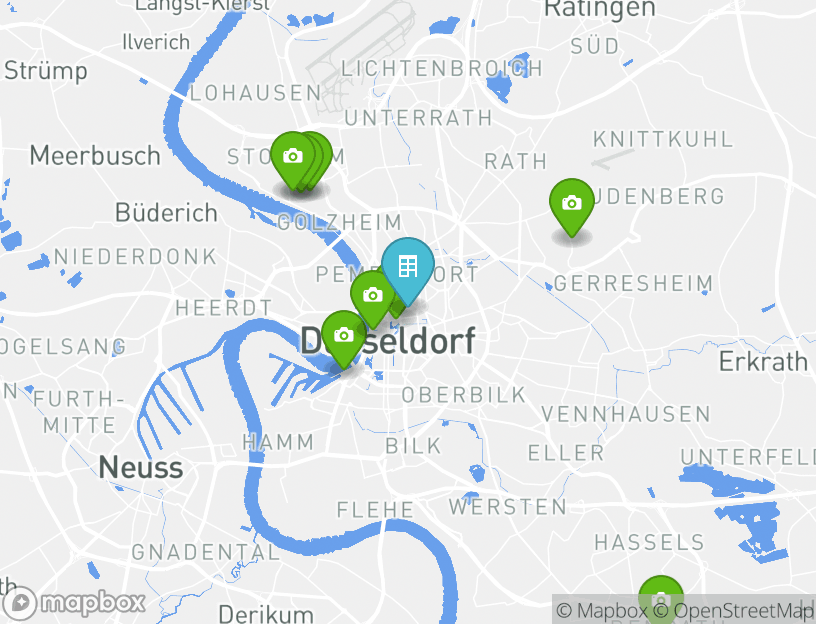Select the camera pin near Ludenberg
Image resolution: width=816 pixels, height=624 pixels.
pos(572,204)
